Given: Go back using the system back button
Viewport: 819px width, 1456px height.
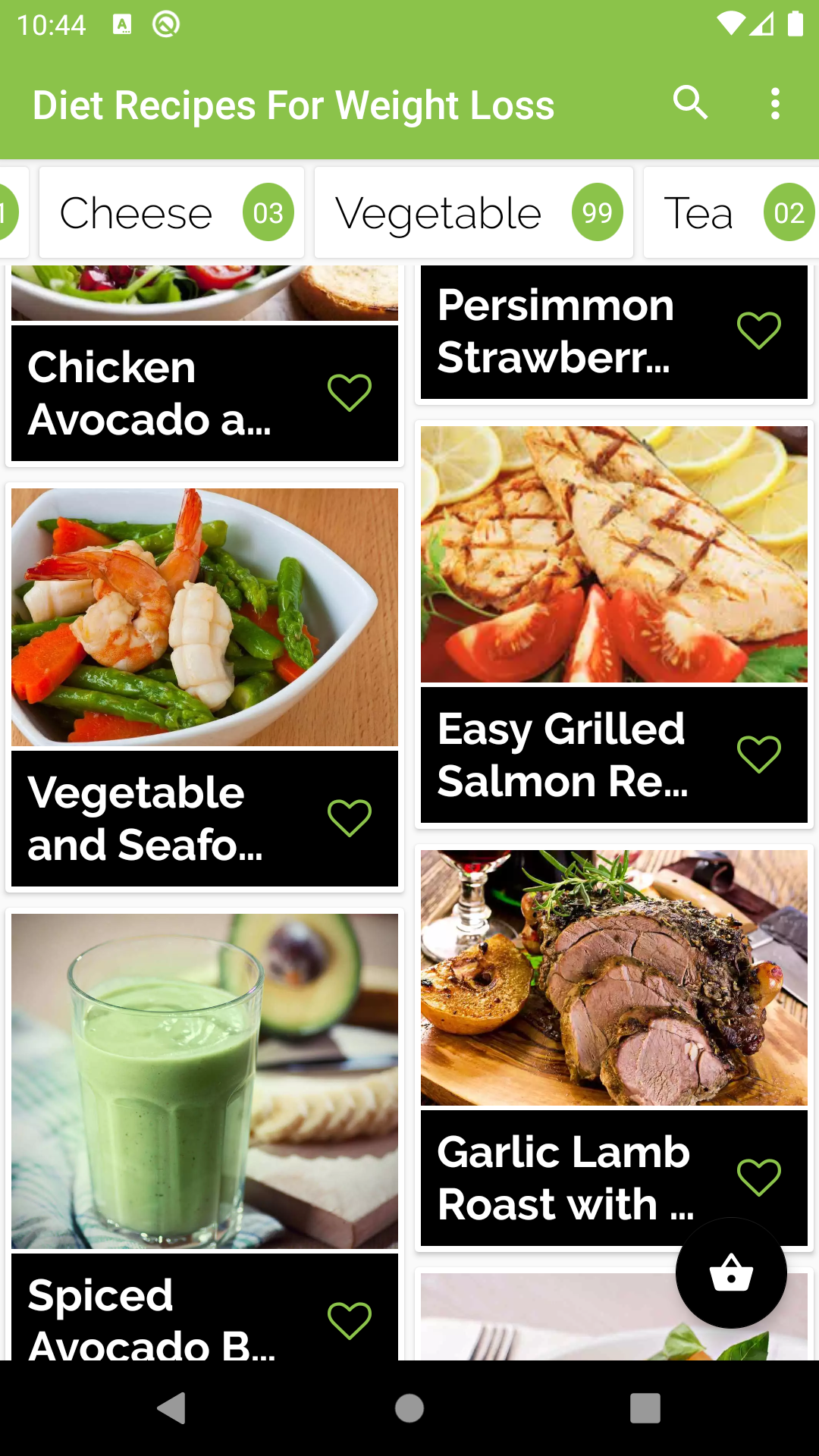Looking at the screenshot, I should point(172,1408).
